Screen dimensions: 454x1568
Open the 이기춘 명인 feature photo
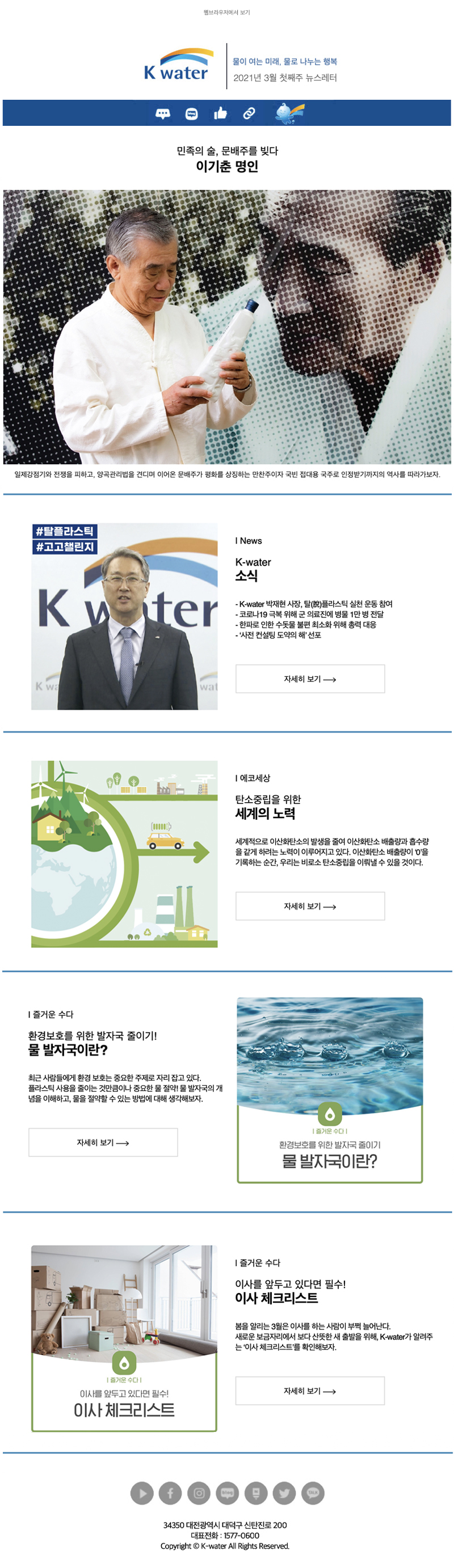[x=226, y=327]
